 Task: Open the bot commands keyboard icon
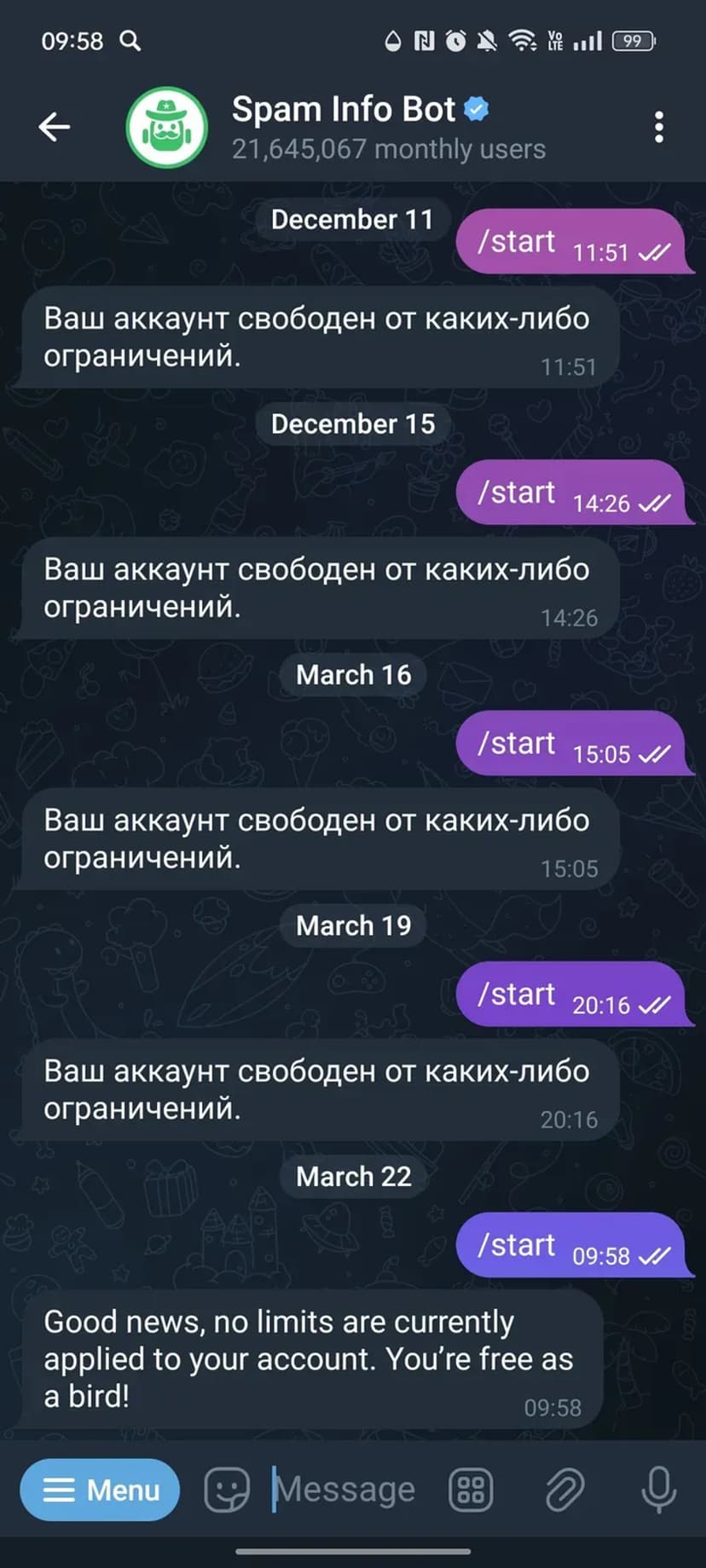[471, 1490]
